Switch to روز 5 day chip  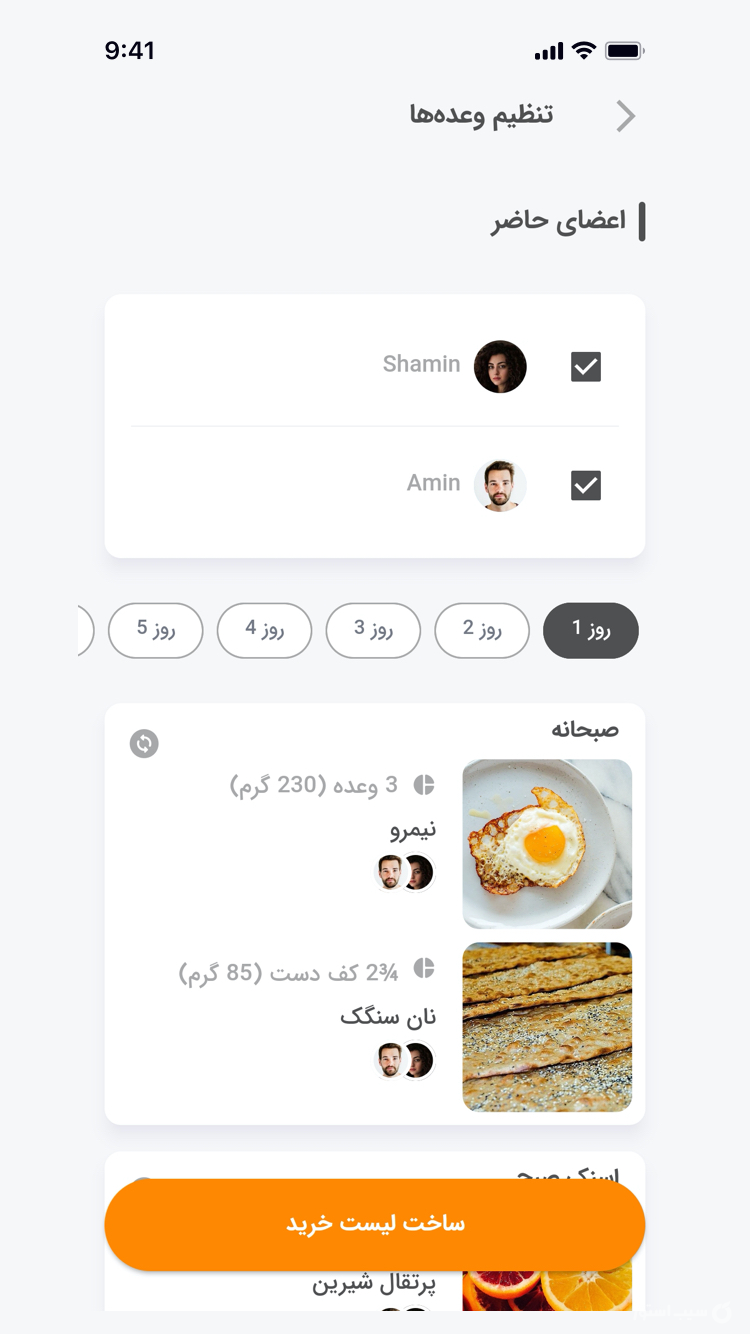click(x=156, y=630)
